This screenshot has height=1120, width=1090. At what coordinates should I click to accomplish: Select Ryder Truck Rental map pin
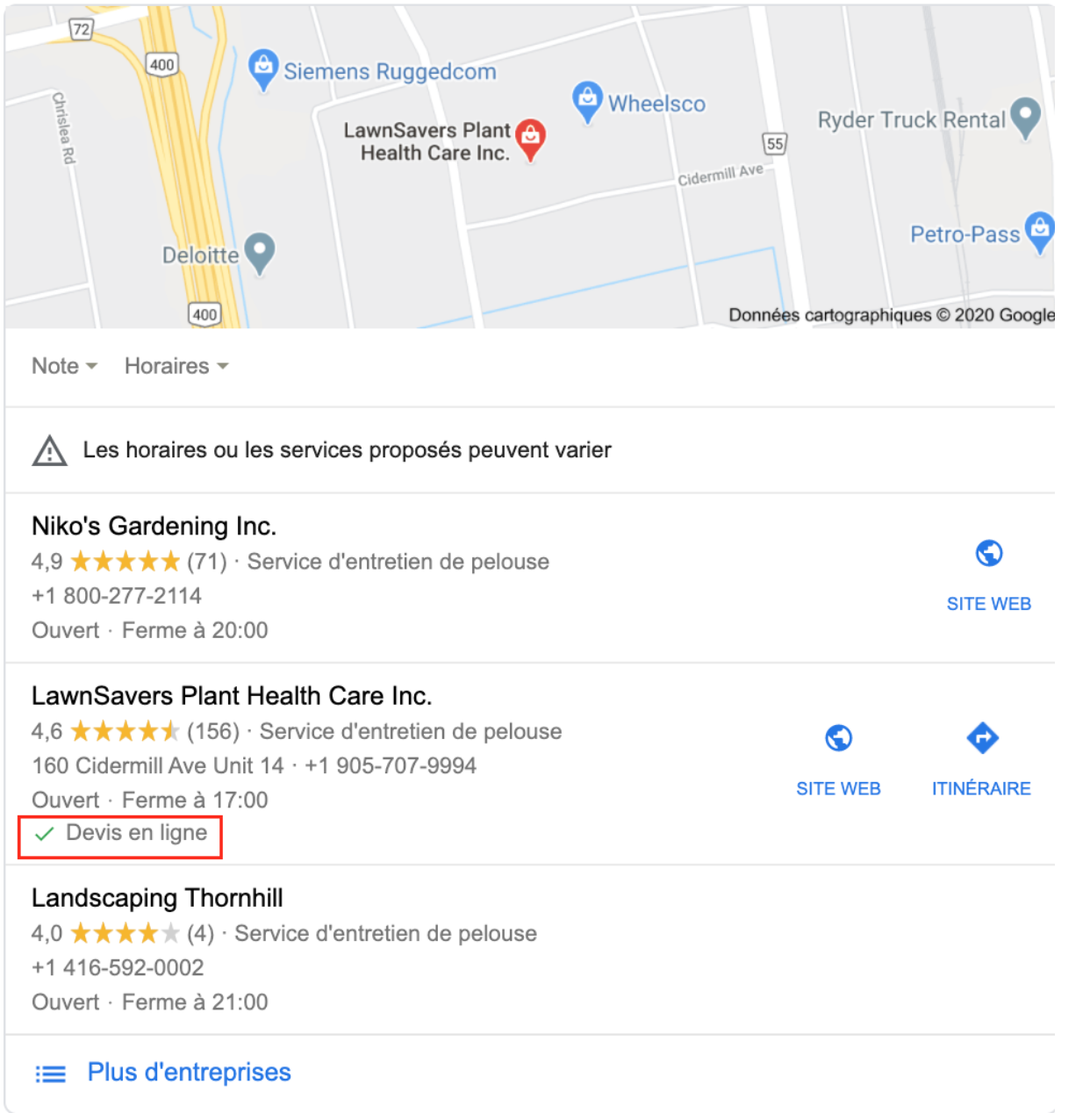[1025, 115]
